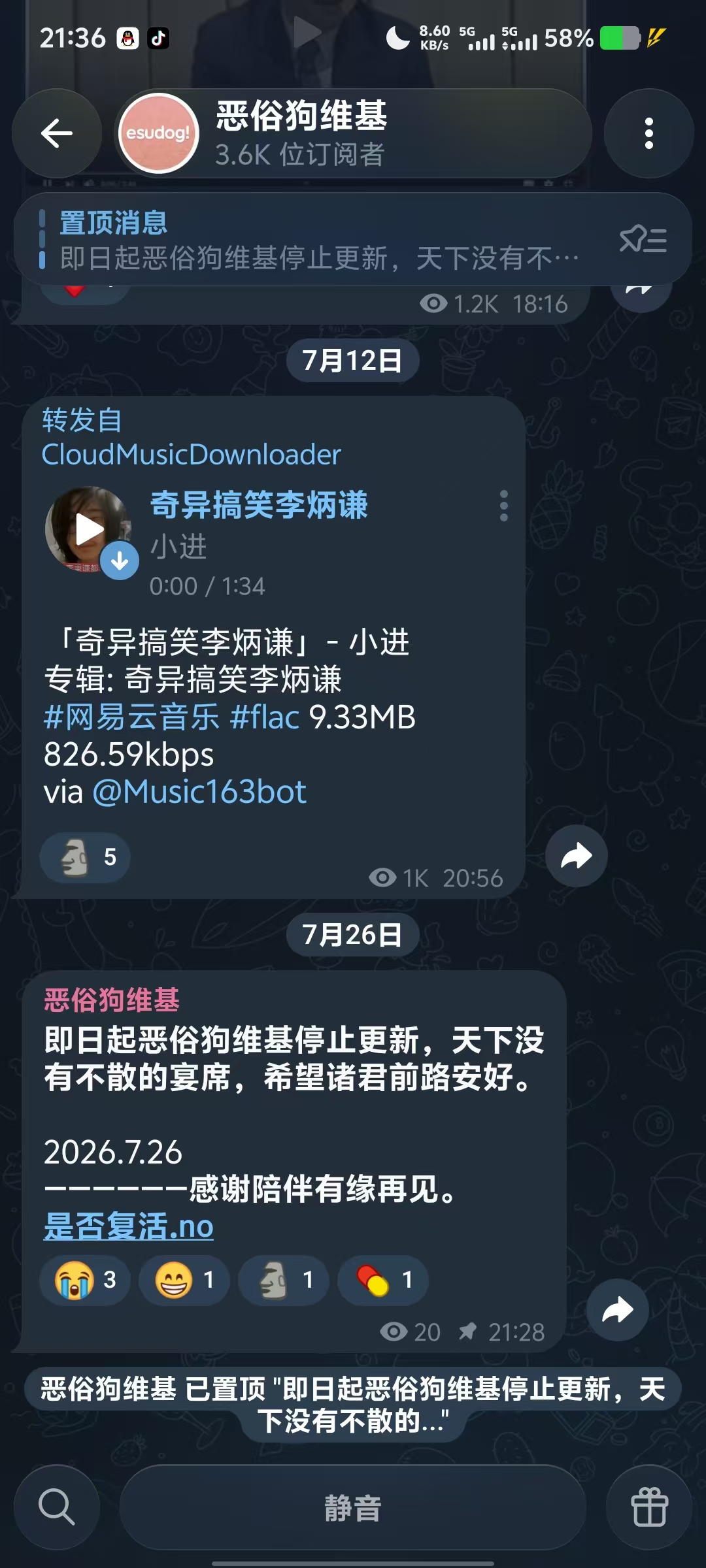This screenshot has height=1568, width=706.
Task: Open options dots on the audio attachment
Action: point(503,506)
